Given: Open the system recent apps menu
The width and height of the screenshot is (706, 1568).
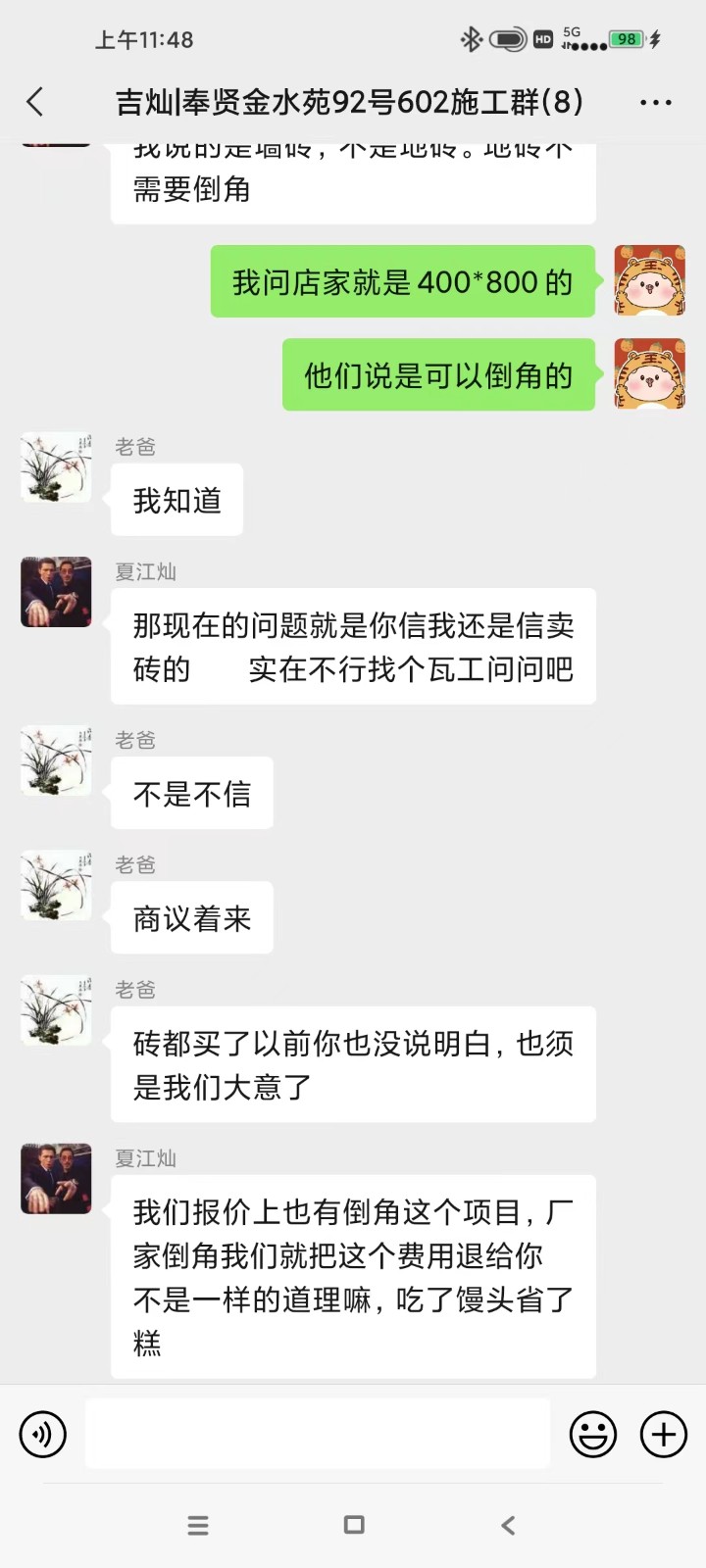Looking at the screenshot, I should (x=198, y=1525).
